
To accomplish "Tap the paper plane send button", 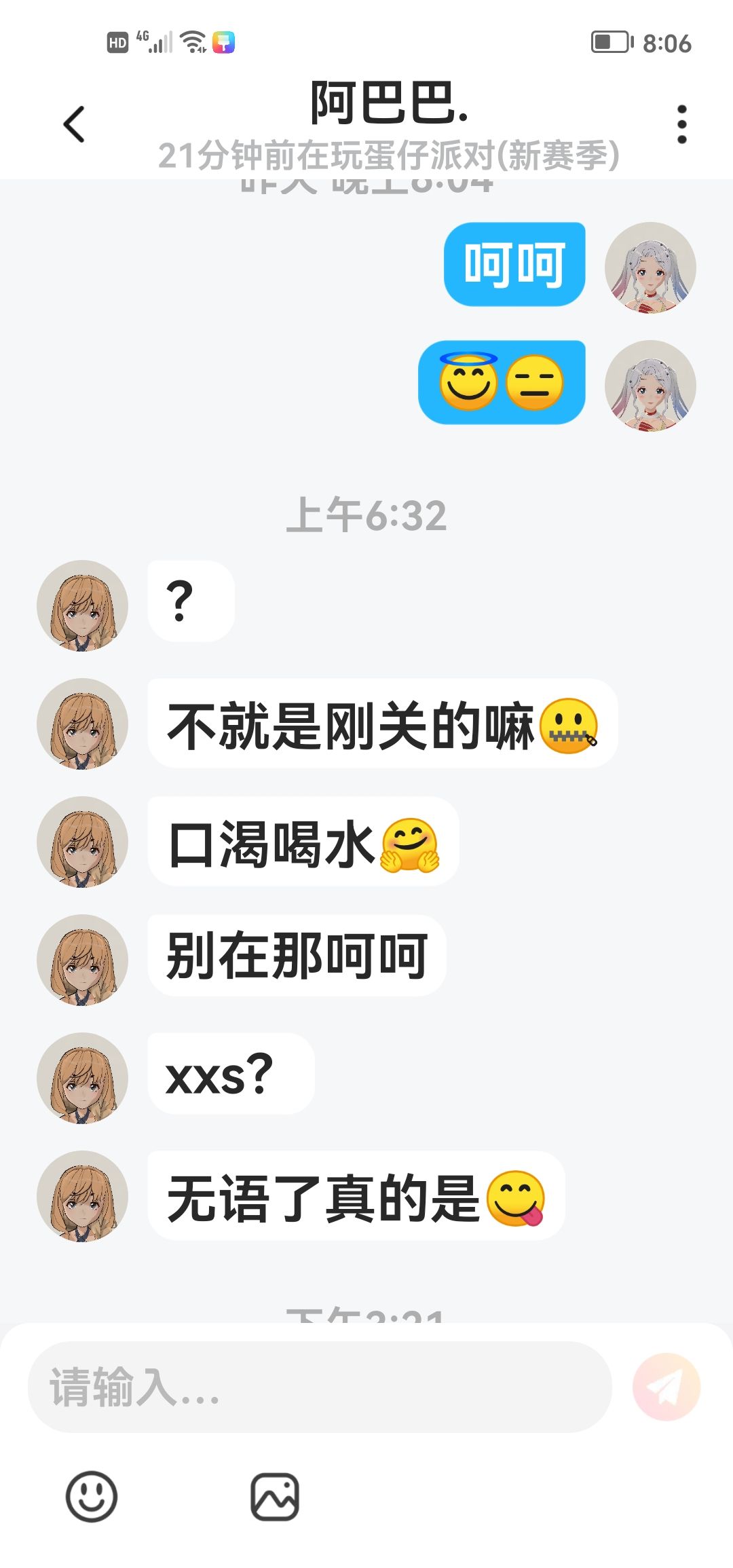I will 666,1387.
